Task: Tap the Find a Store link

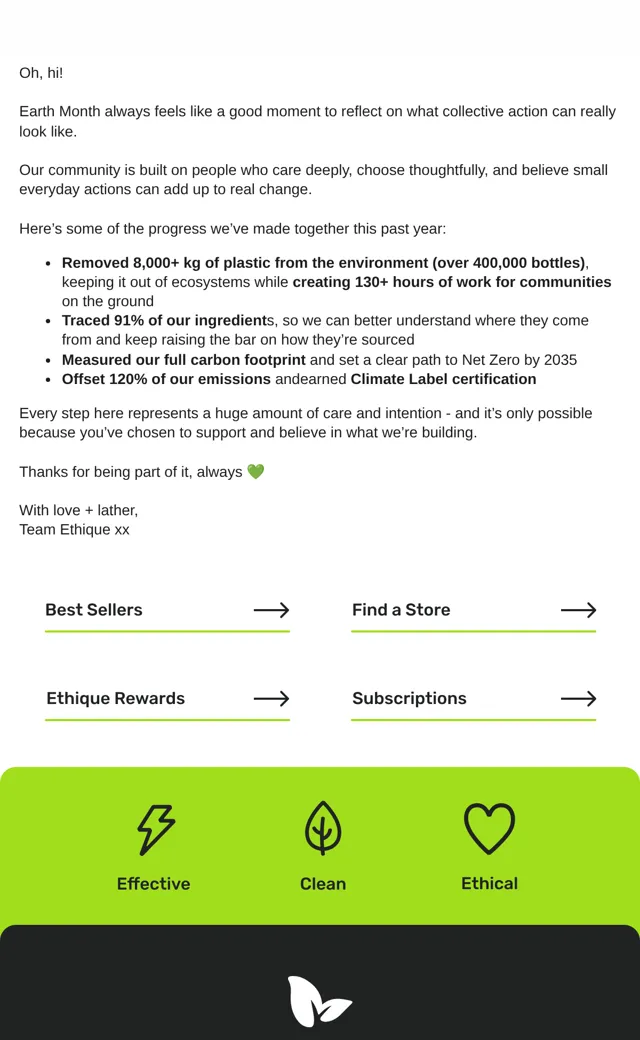Action: click(474, 610)
